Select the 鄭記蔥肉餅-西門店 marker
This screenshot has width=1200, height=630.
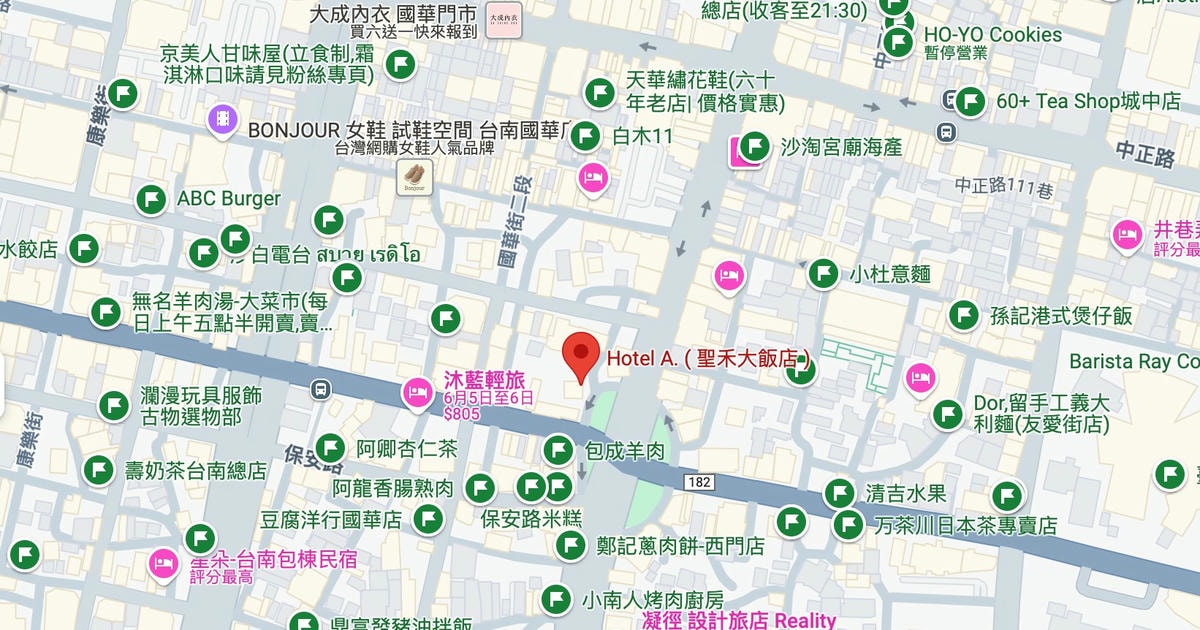pos(570,545)
